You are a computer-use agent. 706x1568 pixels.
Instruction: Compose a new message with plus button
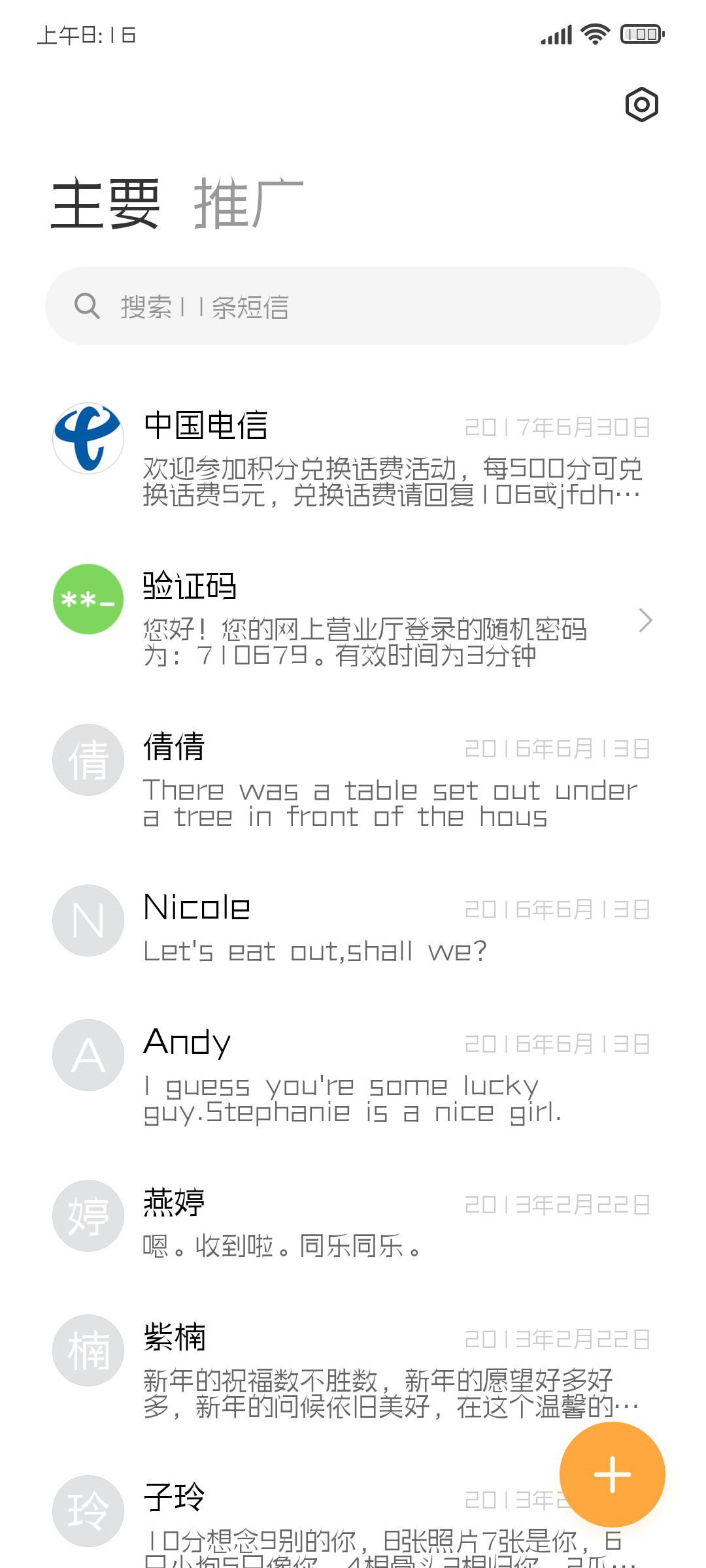point(613,1475)
